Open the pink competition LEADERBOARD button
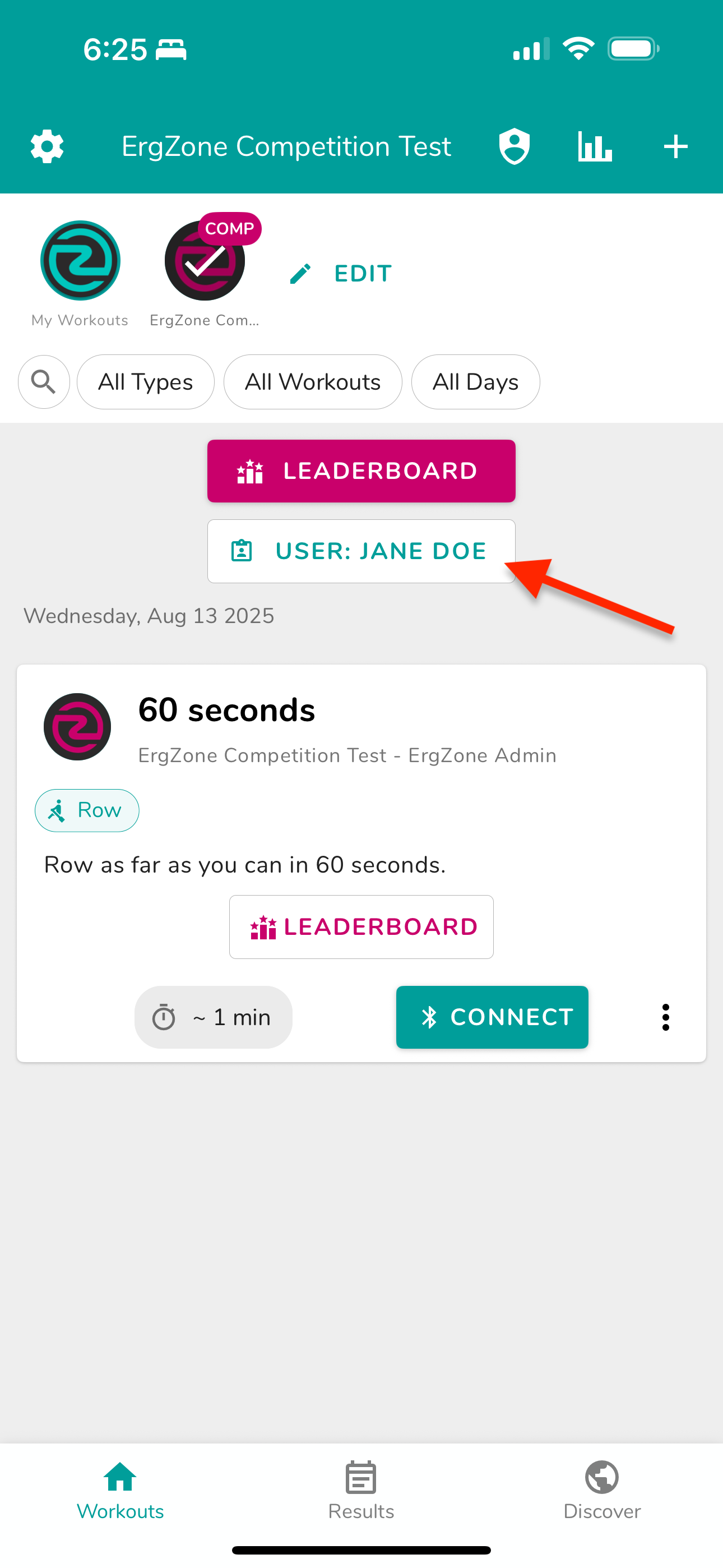This screenshot has height=1568, width=723. [x=361, y=471]
